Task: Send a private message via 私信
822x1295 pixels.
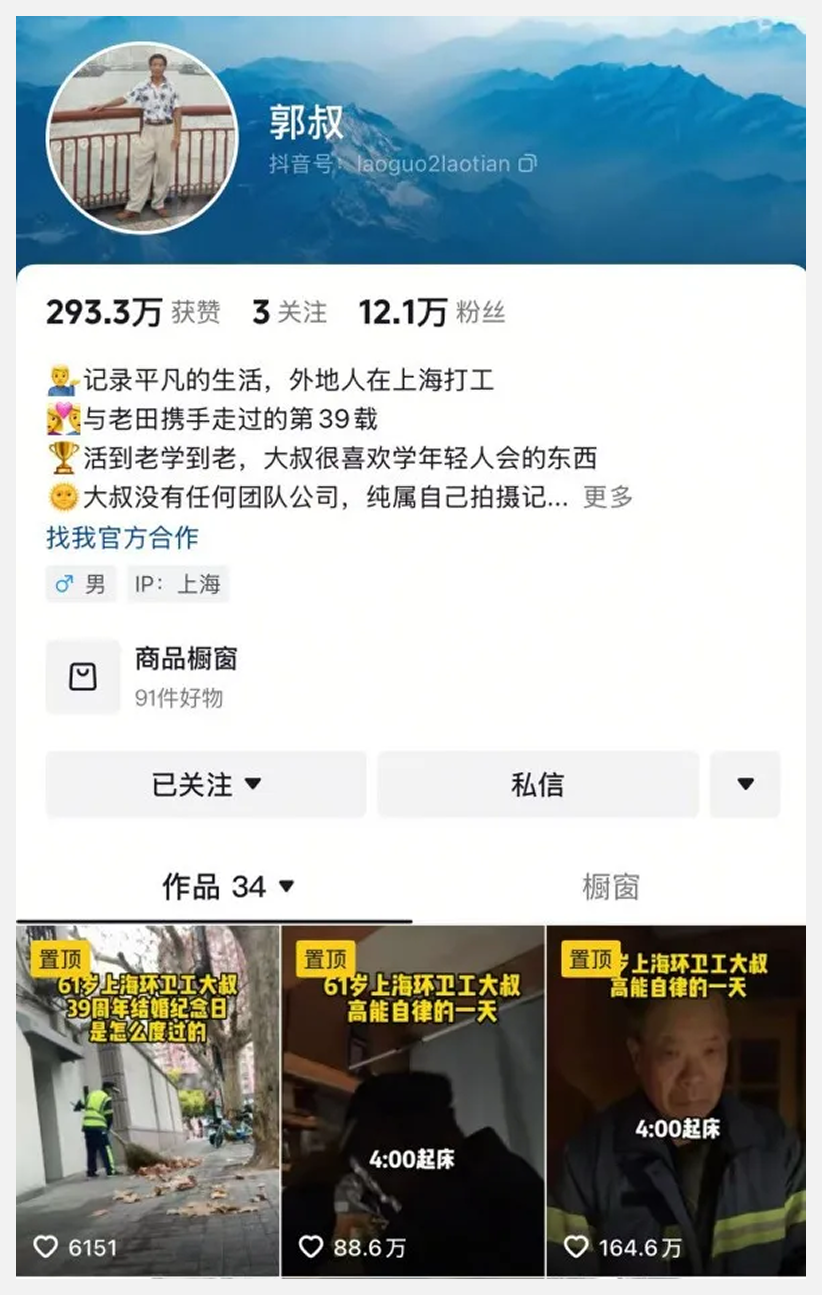Action: coord(537,785)
